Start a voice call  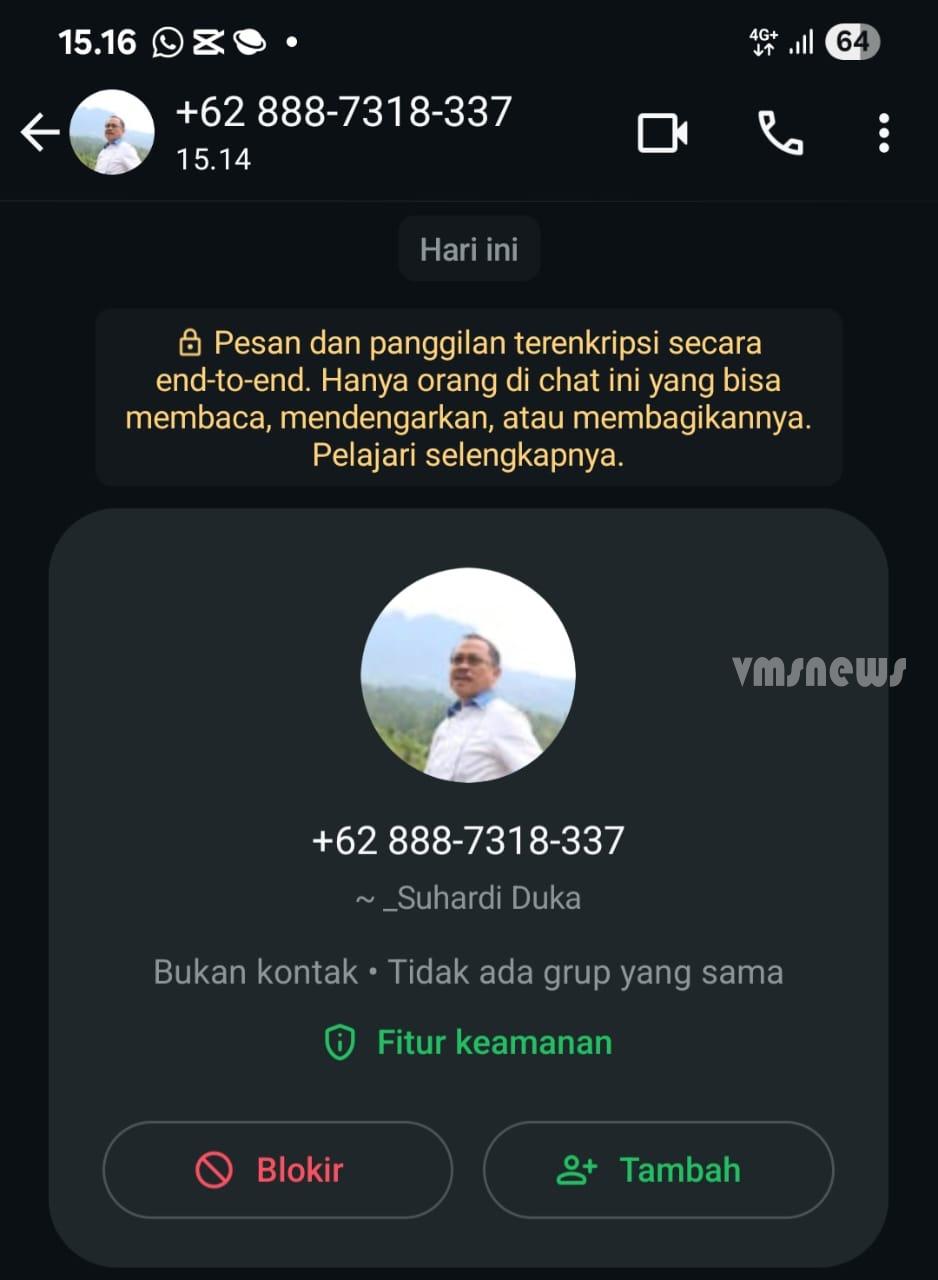coord(780,133)
